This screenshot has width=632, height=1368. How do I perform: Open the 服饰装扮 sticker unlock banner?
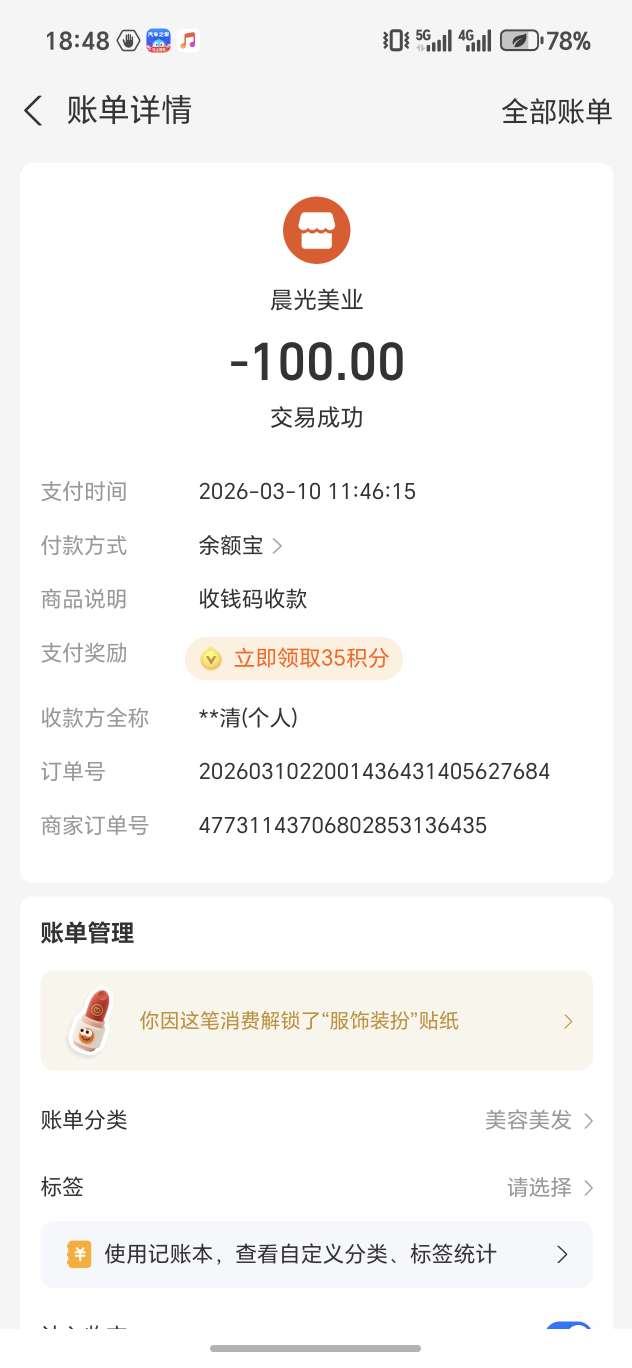[x=316, y=1021]
